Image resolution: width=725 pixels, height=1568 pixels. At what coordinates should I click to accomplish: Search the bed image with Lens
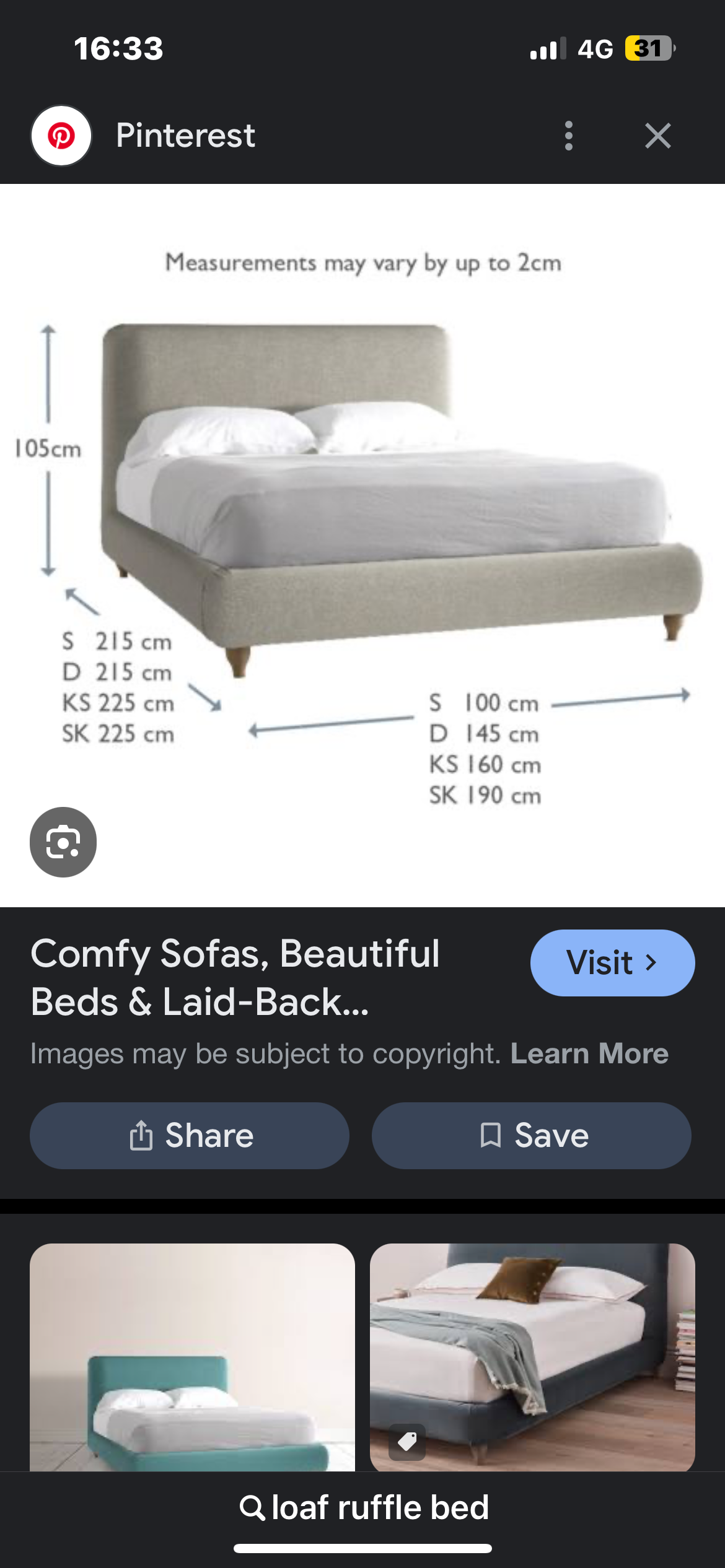[x=63, y=842]
